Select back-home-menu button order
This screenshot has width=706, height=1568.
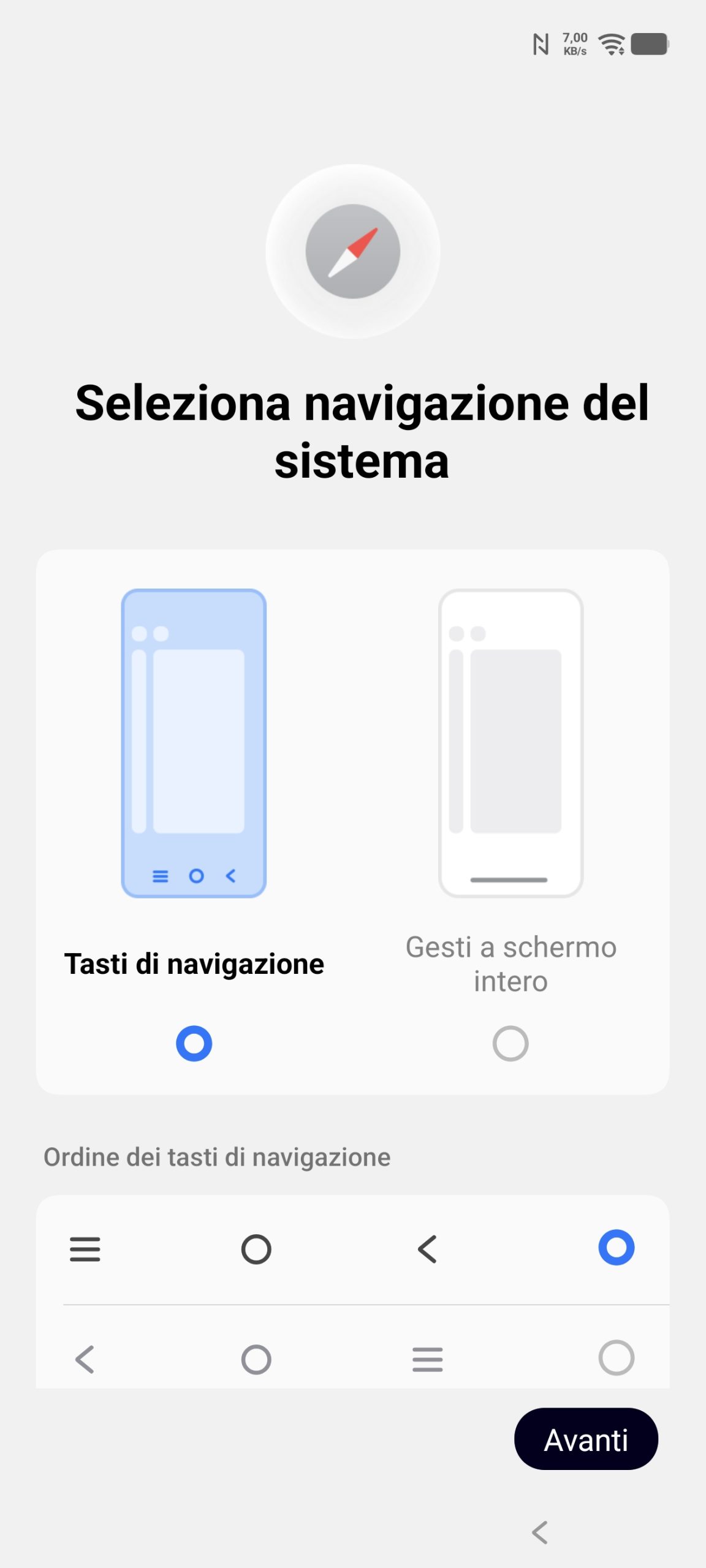[x=616, y=1358]
